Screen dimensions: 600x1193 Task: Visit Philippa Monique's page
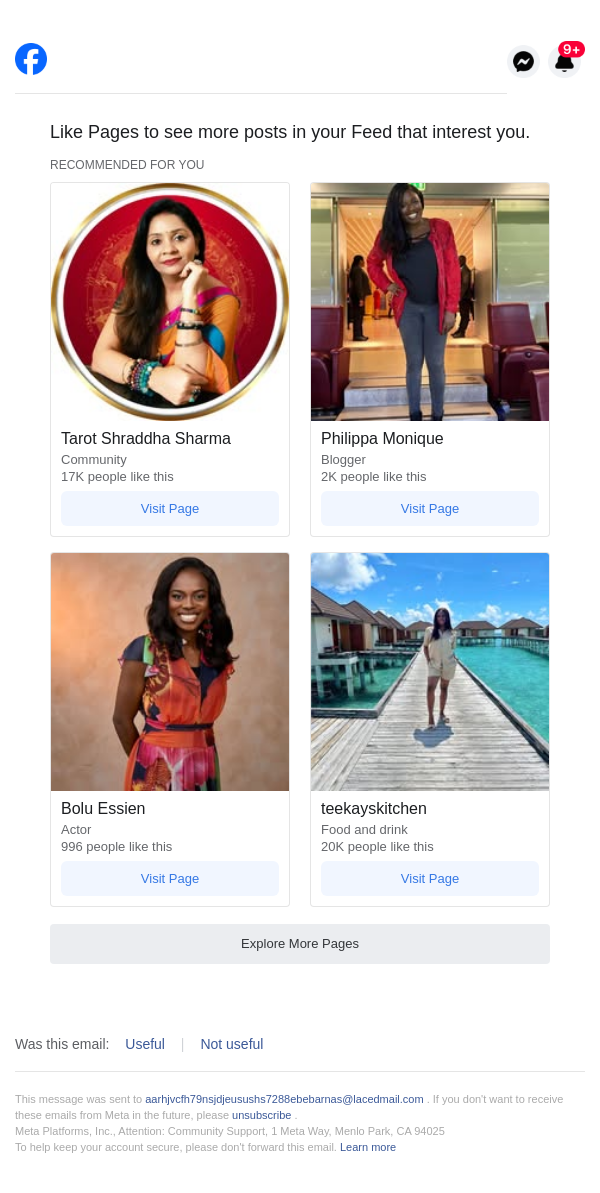pos(430,508)
